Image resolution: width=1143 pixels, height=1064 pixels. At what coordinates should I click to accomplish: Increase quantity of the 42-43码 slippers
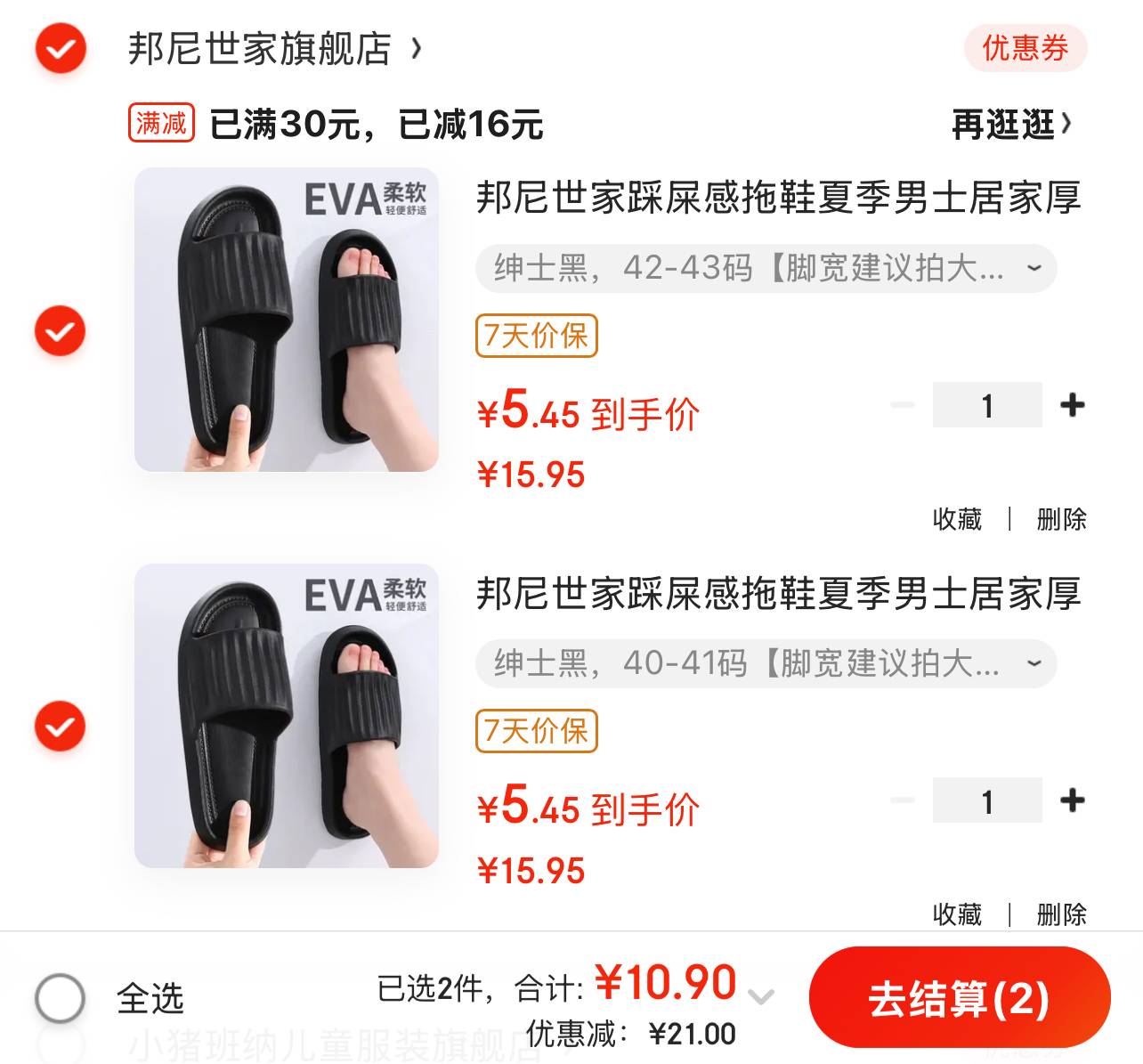[x=1073, y=405]
